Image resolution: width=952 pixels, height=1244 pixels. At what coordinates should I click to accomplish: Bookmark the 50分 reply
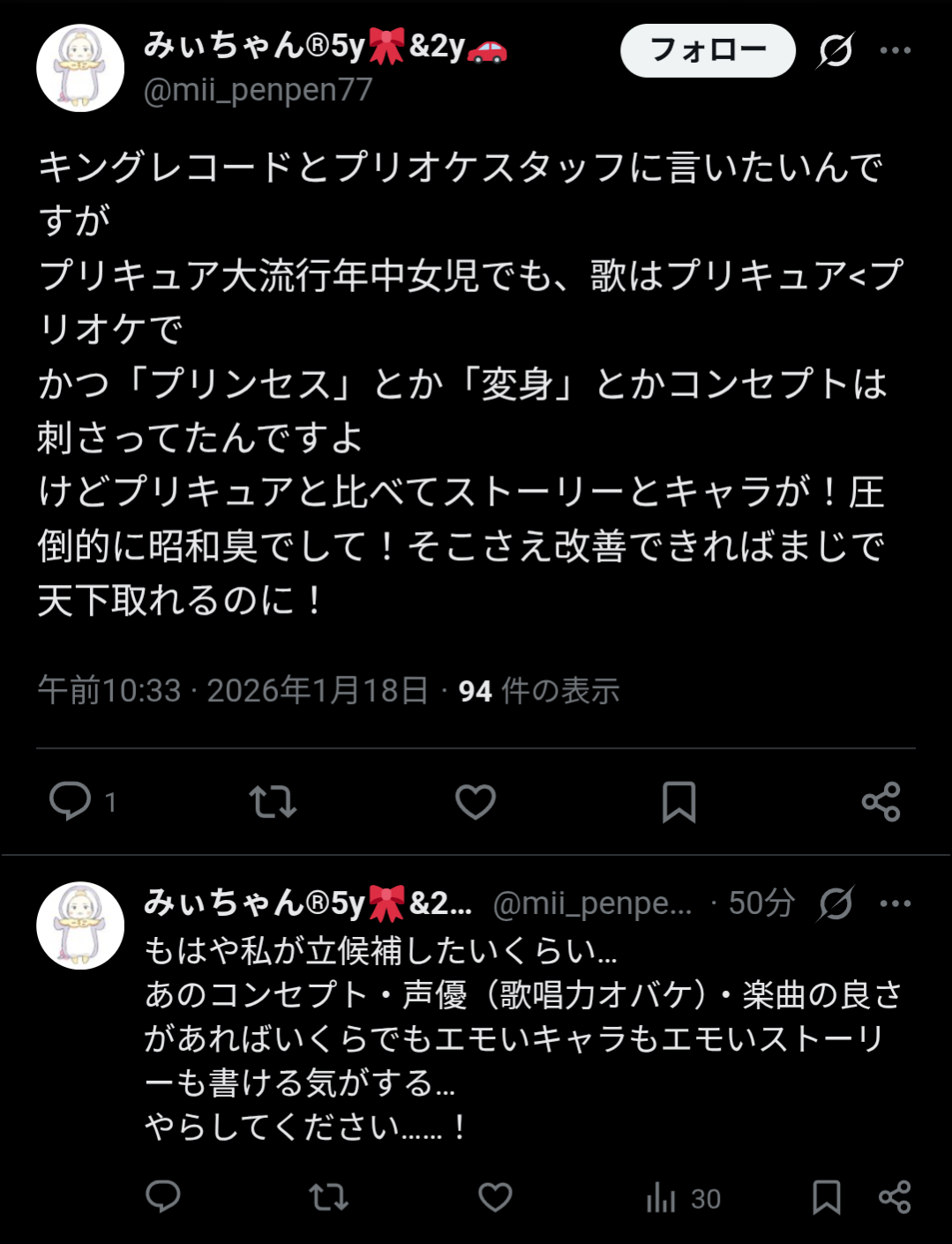click(826, 1197)
